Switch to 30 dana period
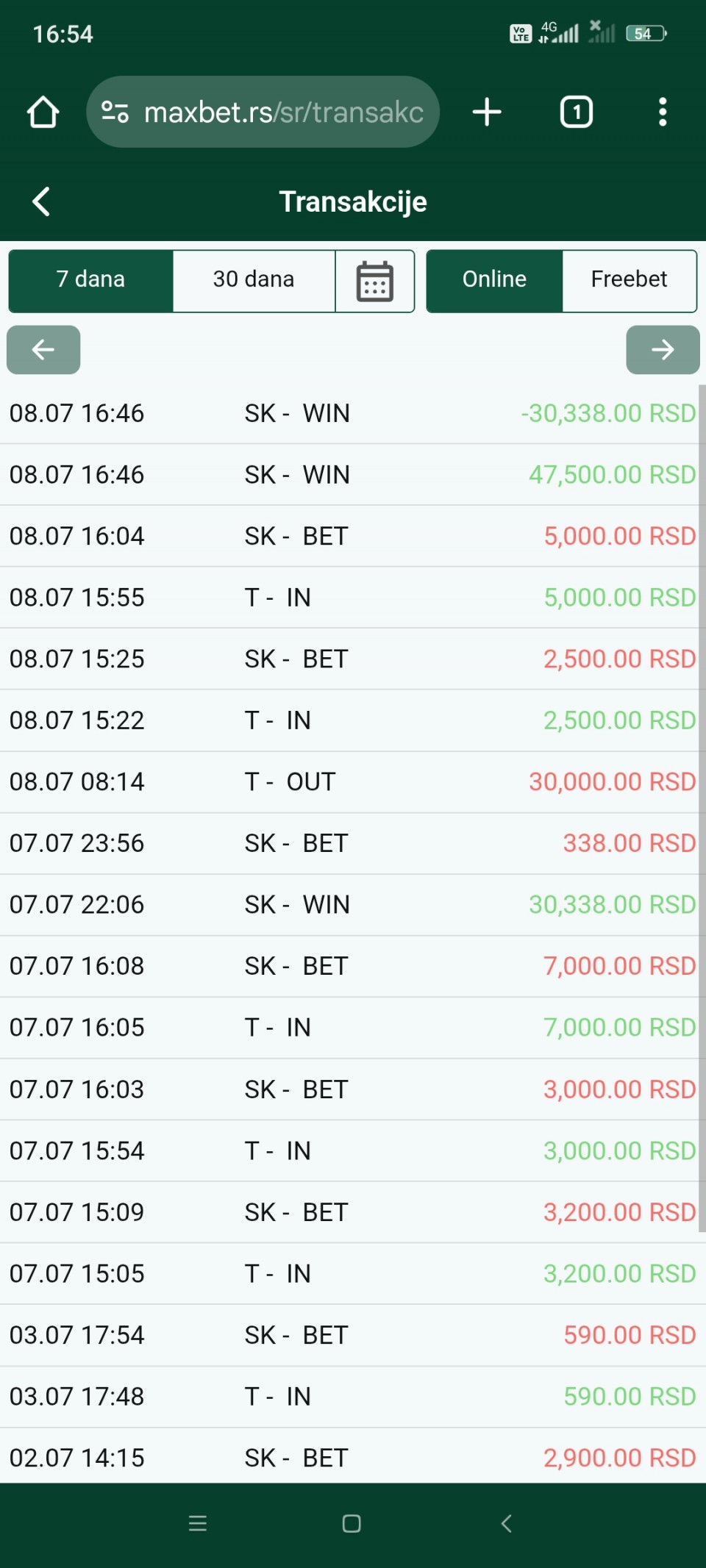 254,281
